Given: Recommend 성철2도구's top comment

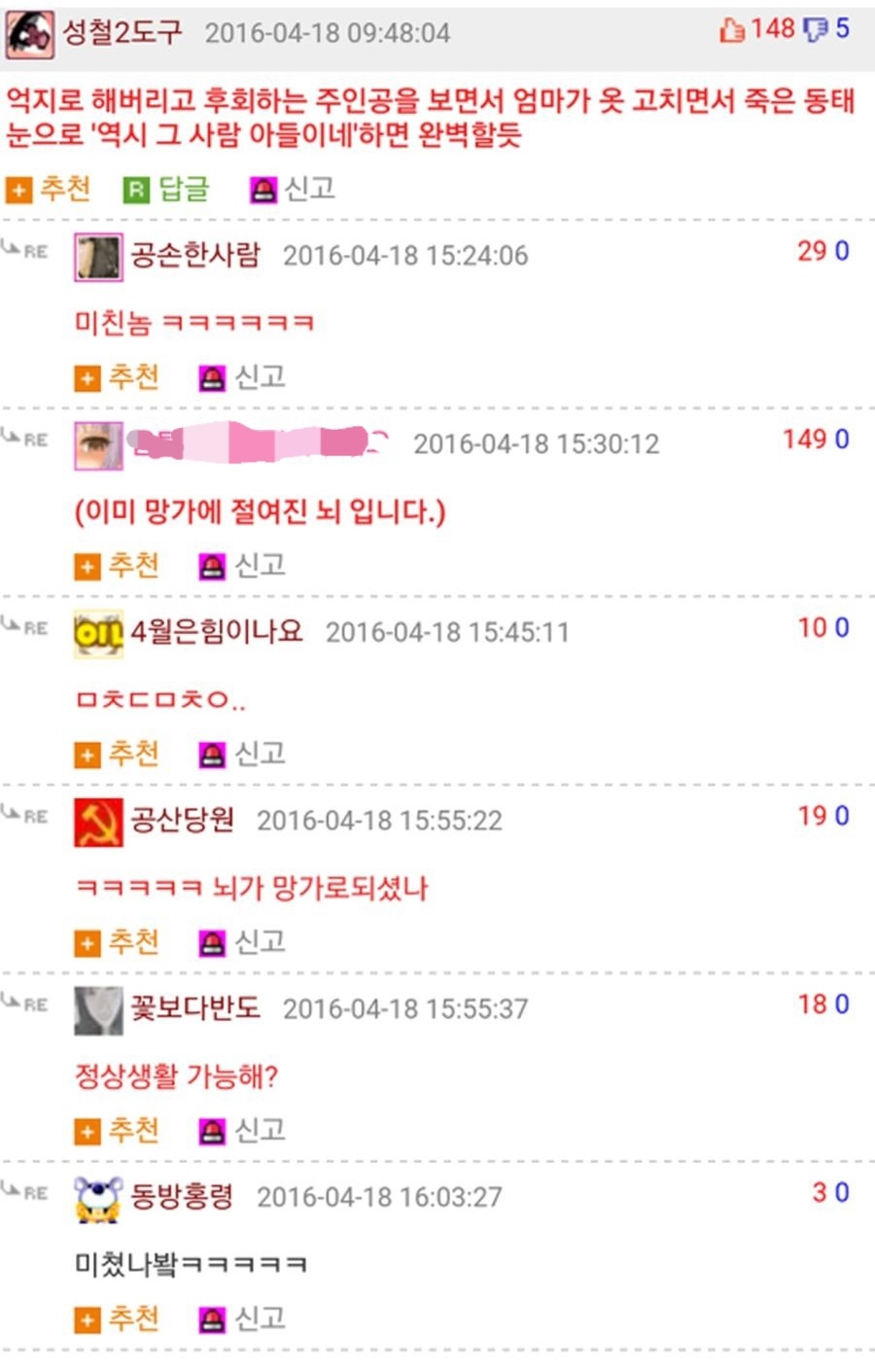Looking at the screenshot, I should point(49,188).
